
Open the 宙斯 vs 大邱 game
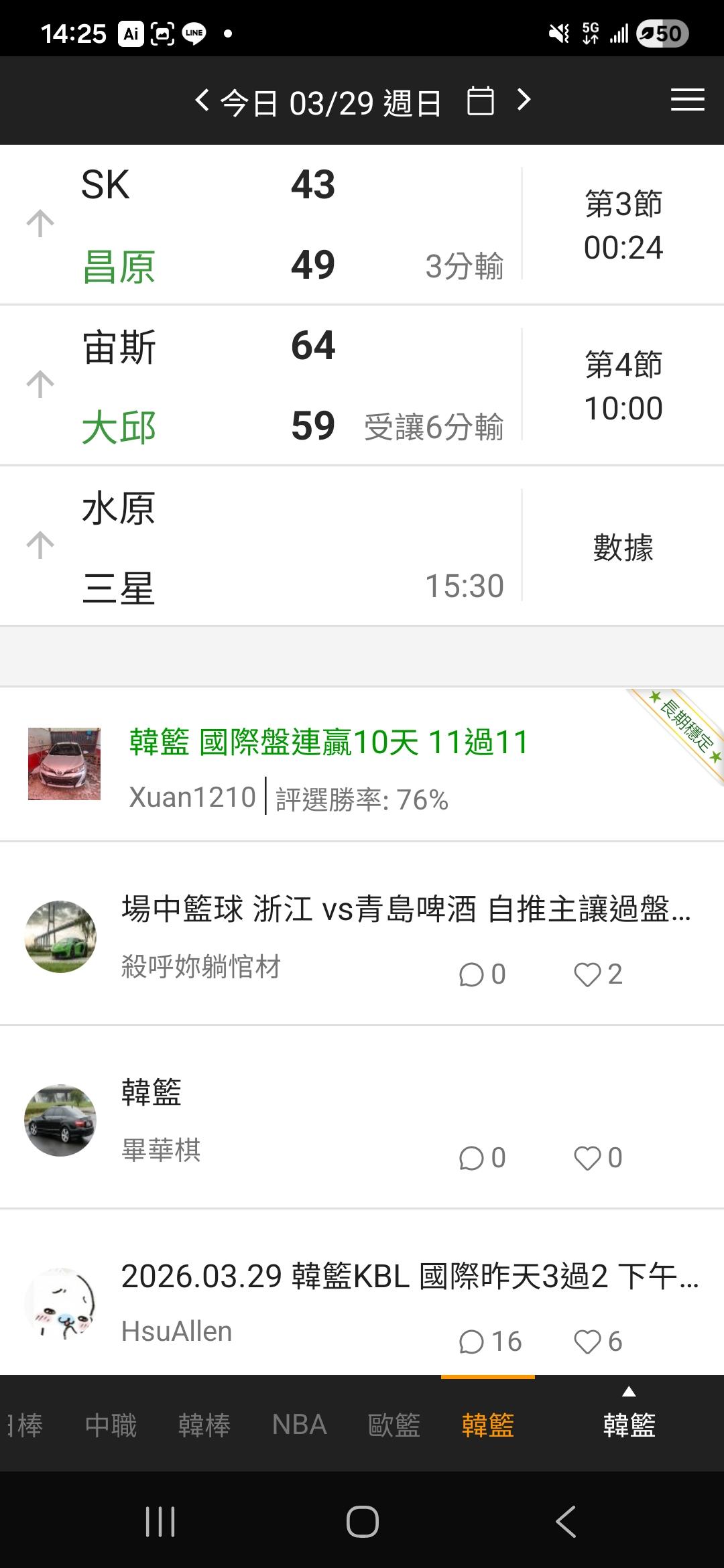click(x=268, y=385)
